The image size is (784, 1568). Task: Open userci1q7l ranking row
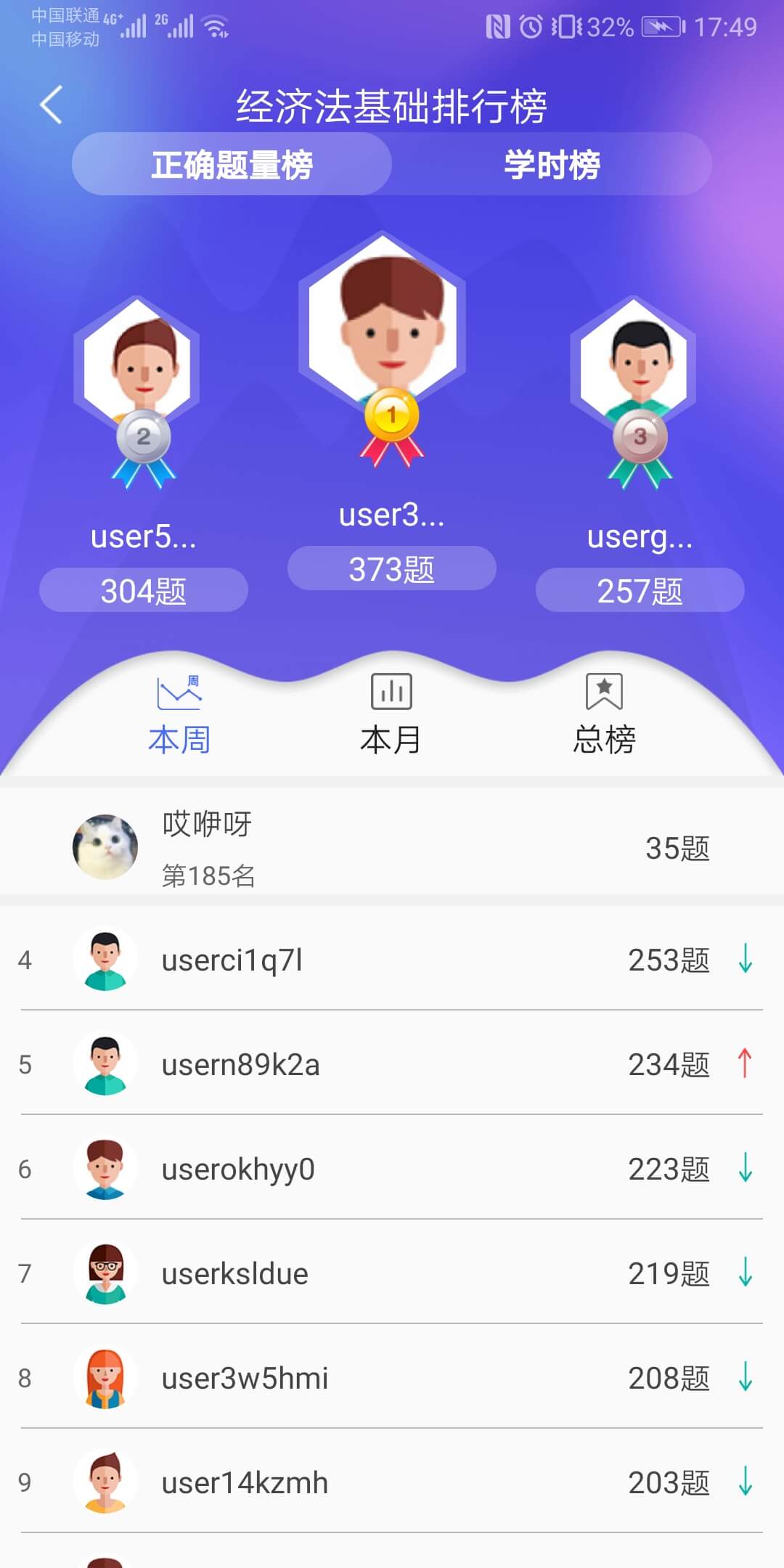pyautogui.click(x=392, y=960)
